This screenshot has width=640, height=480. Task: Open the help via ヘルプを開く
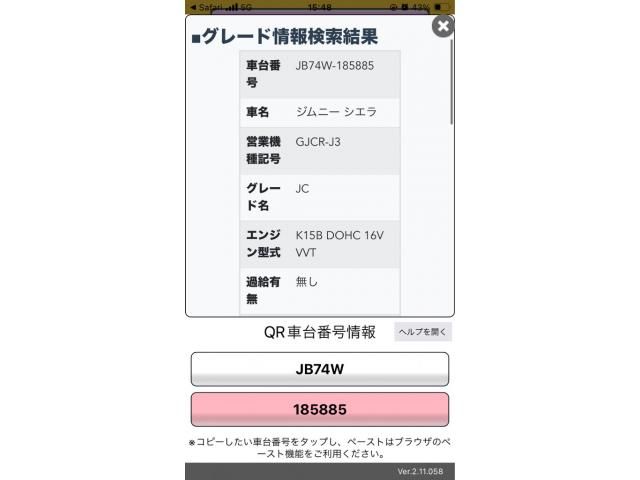click(423, 332)
